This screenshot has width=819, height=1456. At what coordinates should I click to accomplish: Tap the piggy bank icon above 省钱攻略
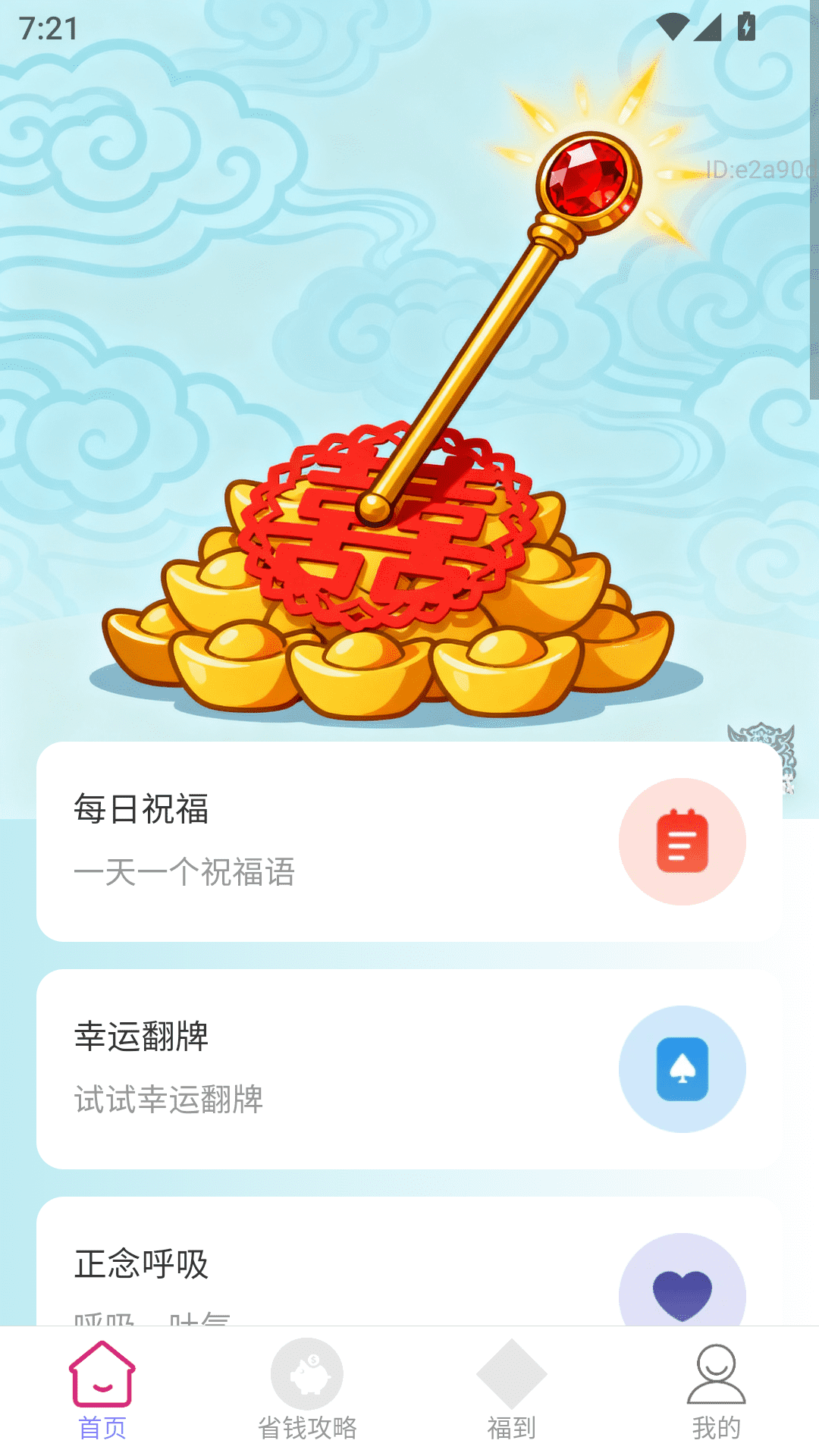point(306,1374)
